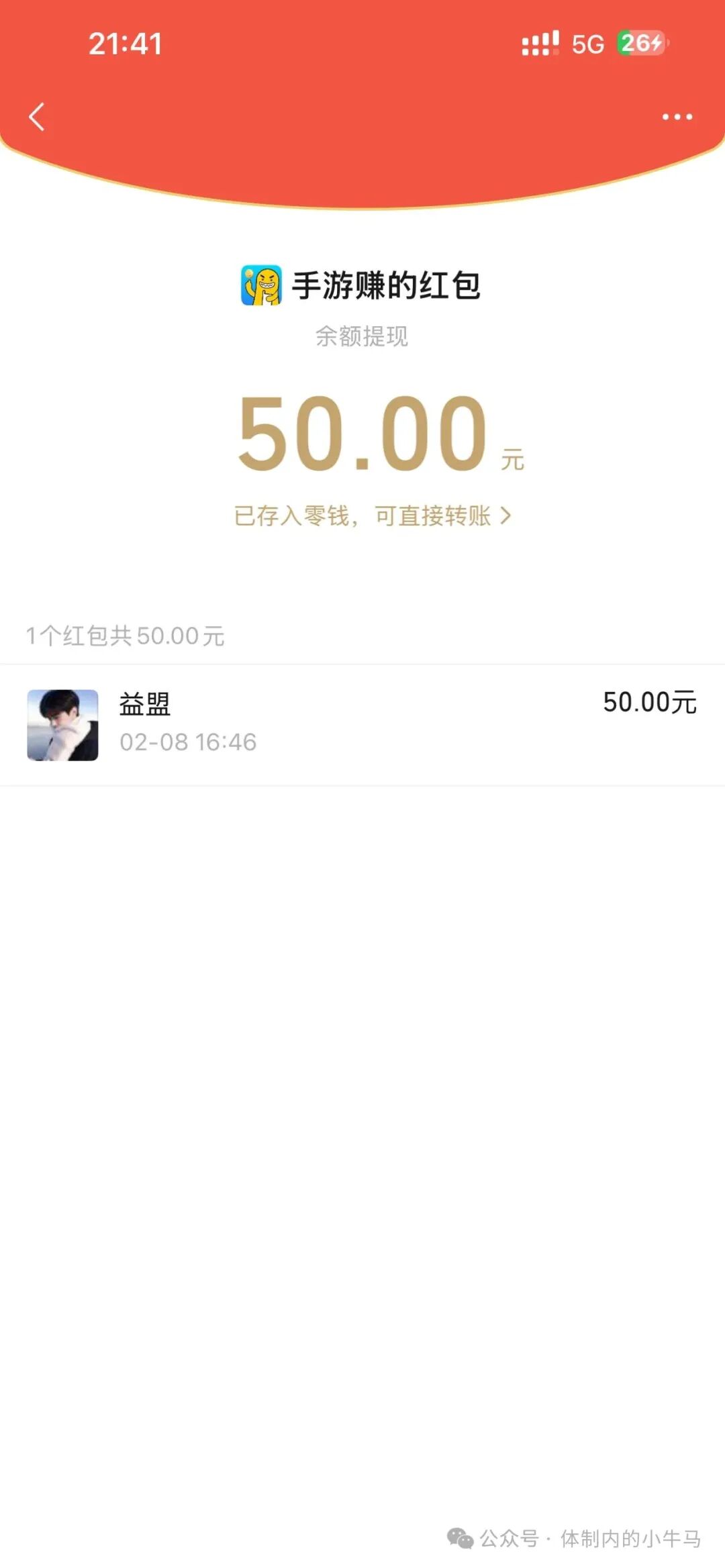Viewport: 725px width, 1568px height.
Task: Tap the 02-08 16:46 timestamp
Action: tap(189, 742)
